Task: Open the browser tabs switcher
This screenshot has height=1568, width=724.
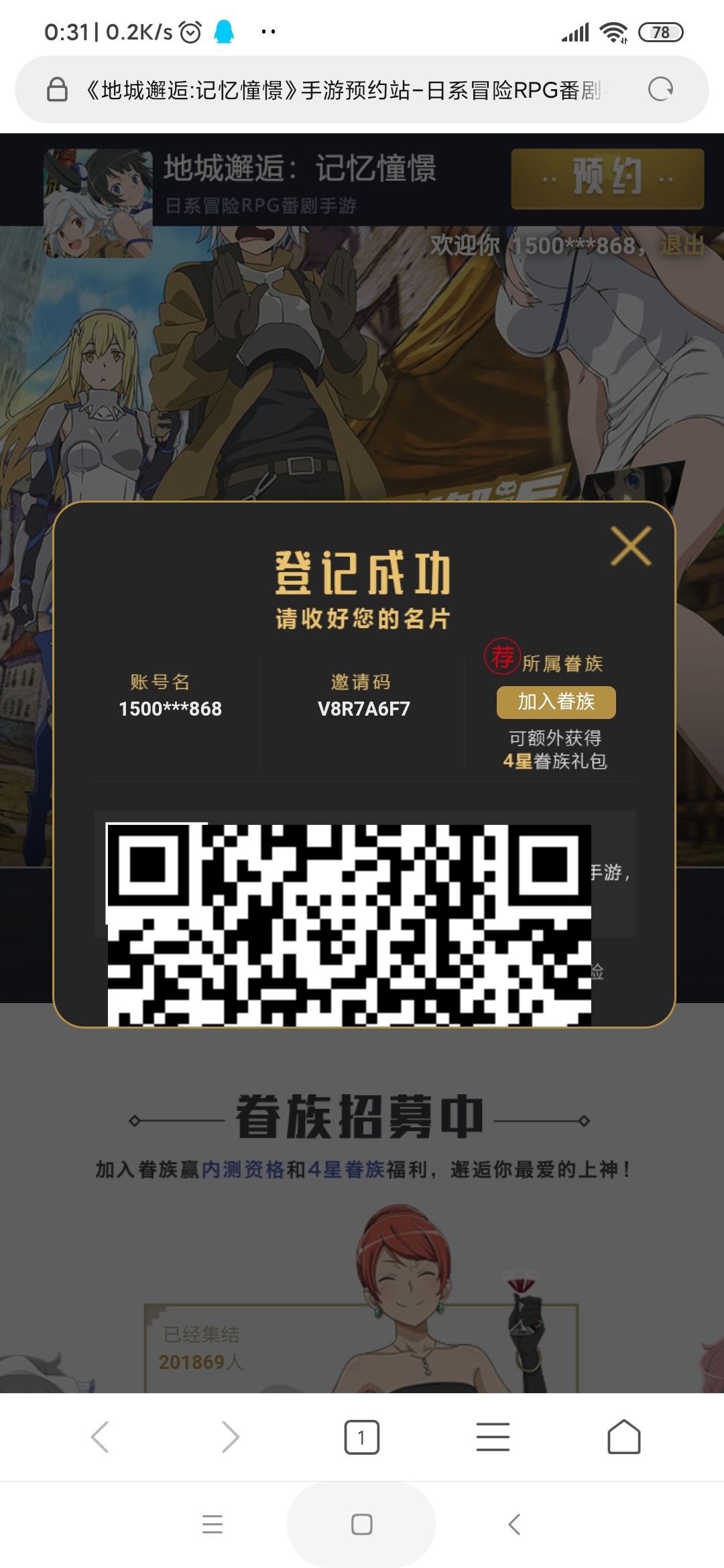Action: pos(362,1437)
